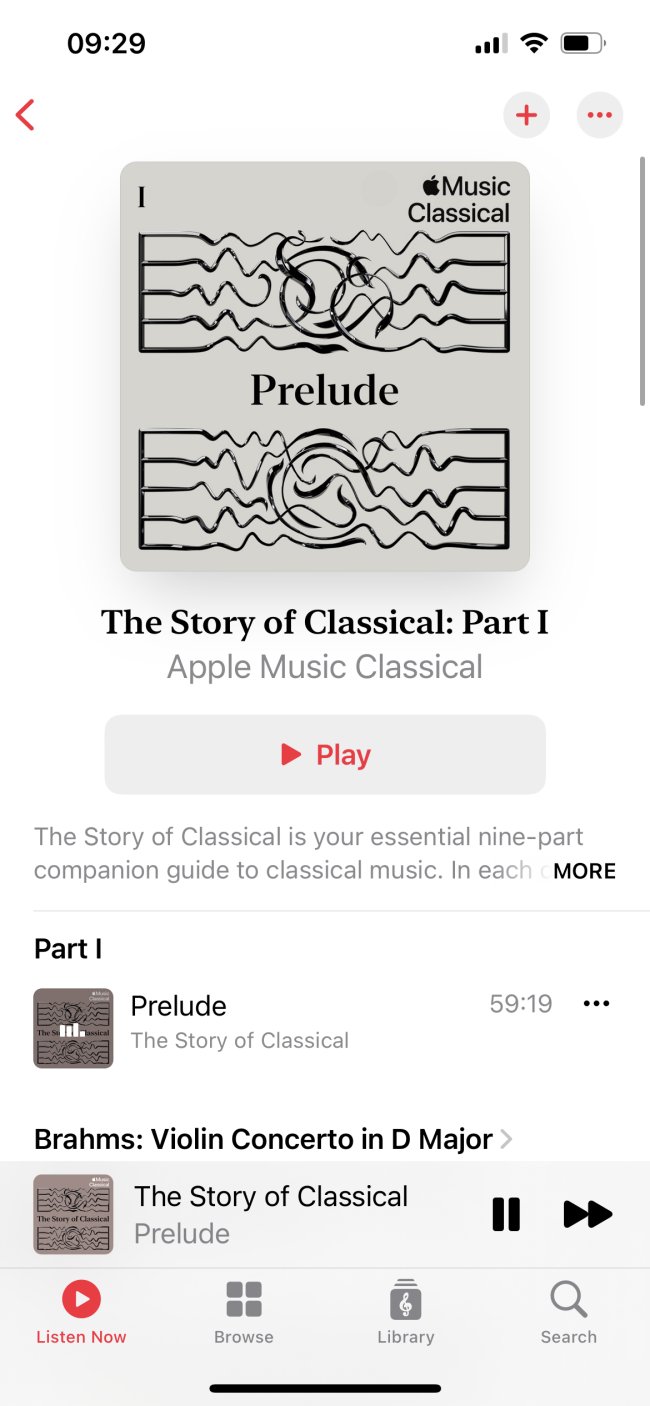Pause the currently playing track
Screen dimensions: 650x1406
506,1214
